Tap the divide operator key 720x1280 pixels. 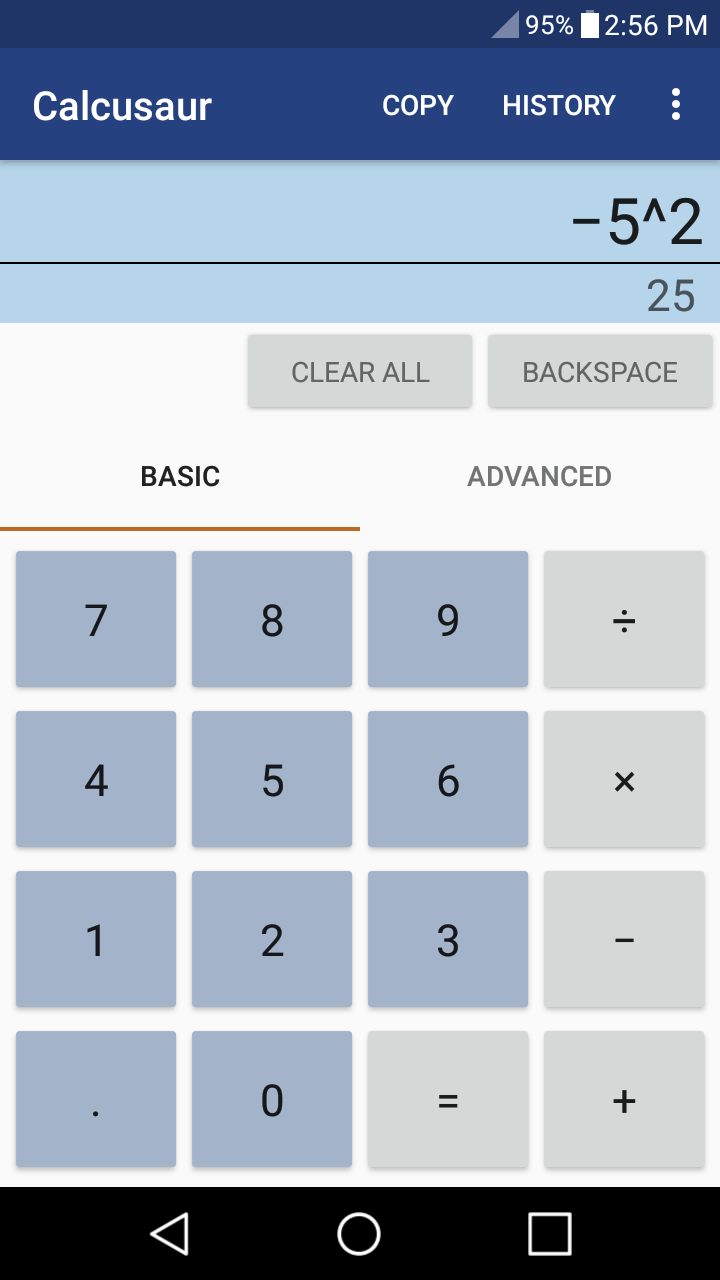coord(624,620)
